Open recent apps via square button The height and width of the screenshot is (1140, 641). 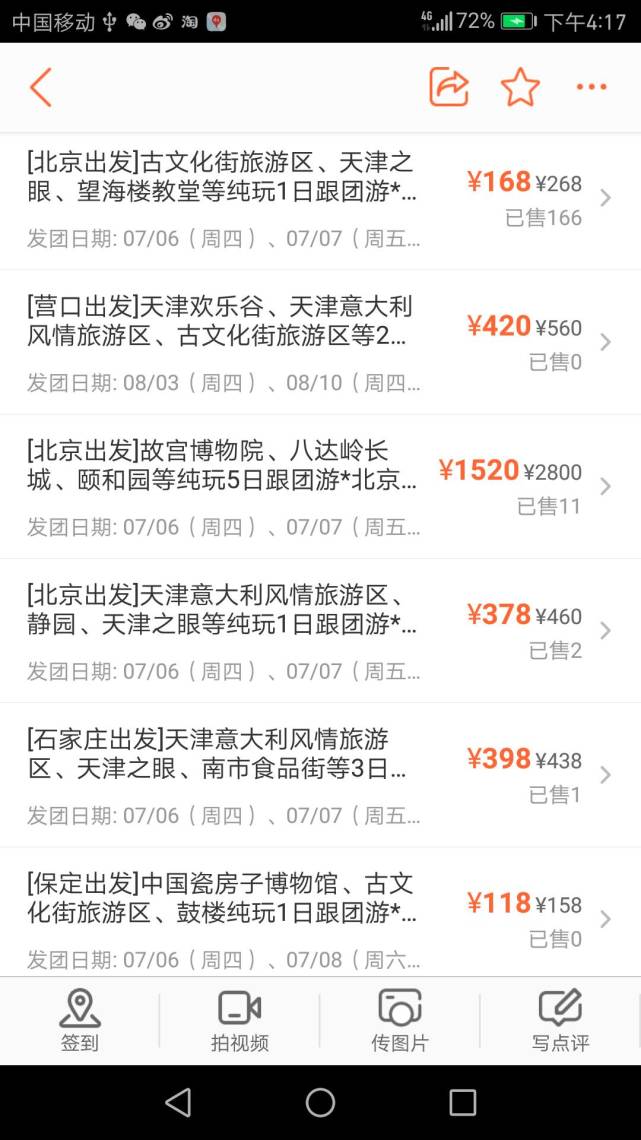[462, 1102]
